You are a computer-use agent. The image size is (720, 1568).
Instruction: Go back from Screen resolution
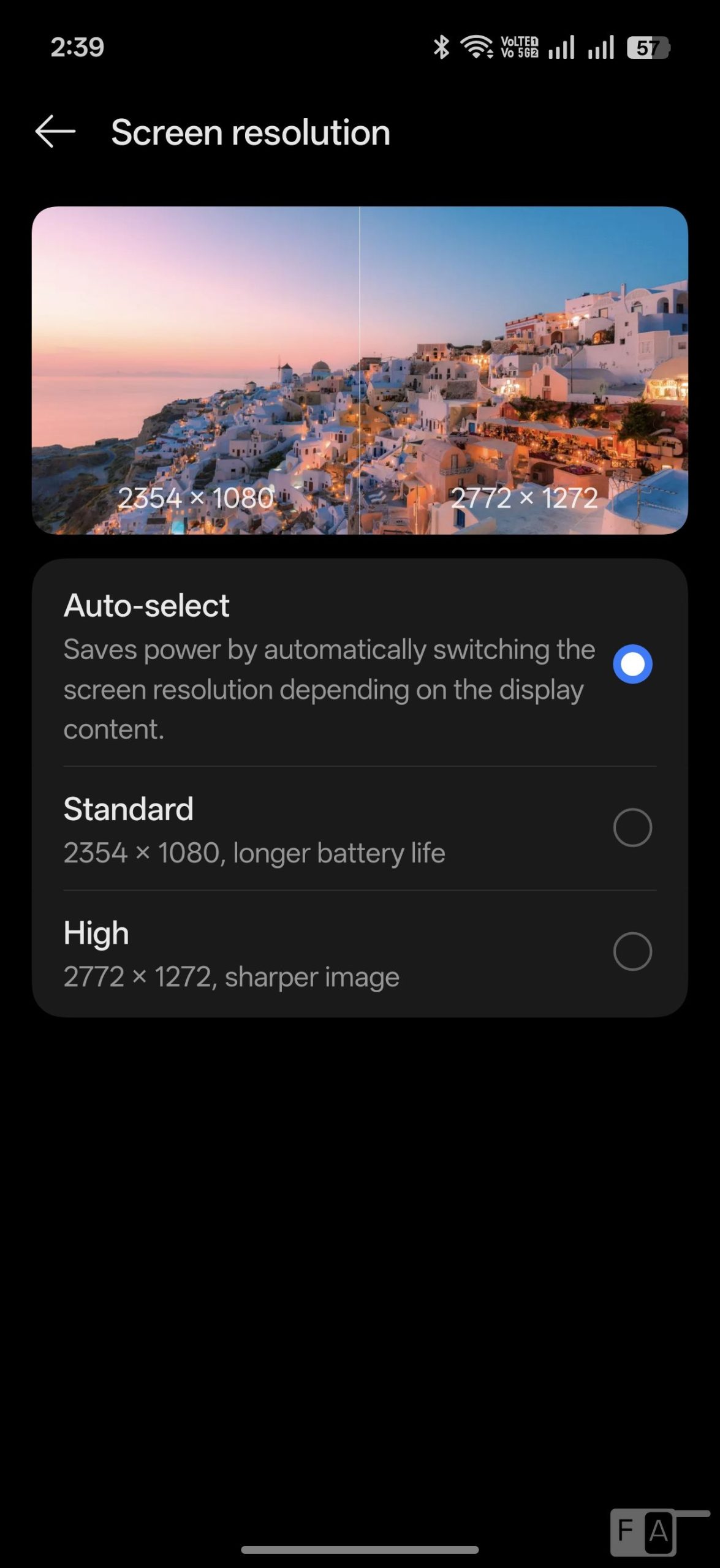click(55, 132)
